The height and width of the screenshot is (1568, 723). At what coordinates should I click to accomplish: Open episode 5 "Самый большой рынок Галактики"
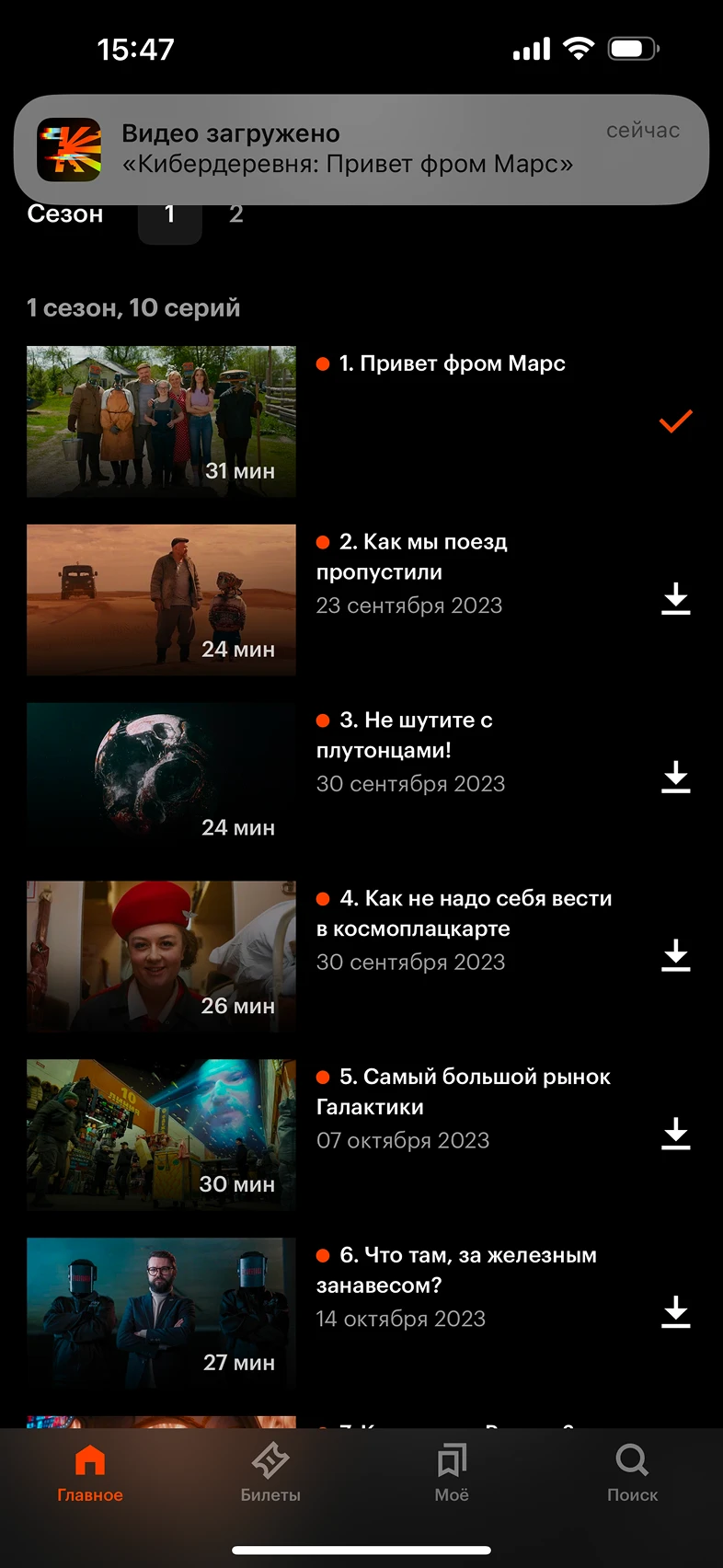click(x=161, y=1136)
